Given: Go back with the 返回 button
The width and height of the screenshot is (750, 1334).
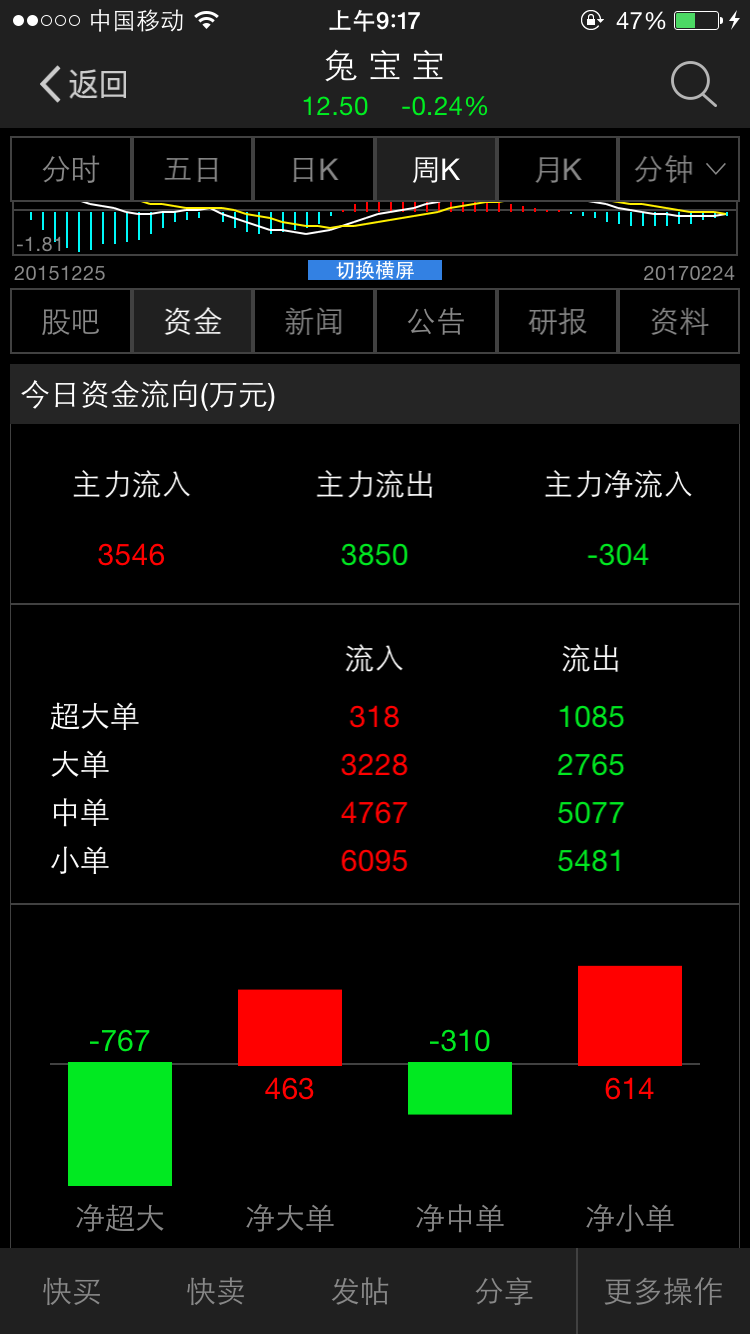Looking at the screenshot, I should (x=84, y=84).
